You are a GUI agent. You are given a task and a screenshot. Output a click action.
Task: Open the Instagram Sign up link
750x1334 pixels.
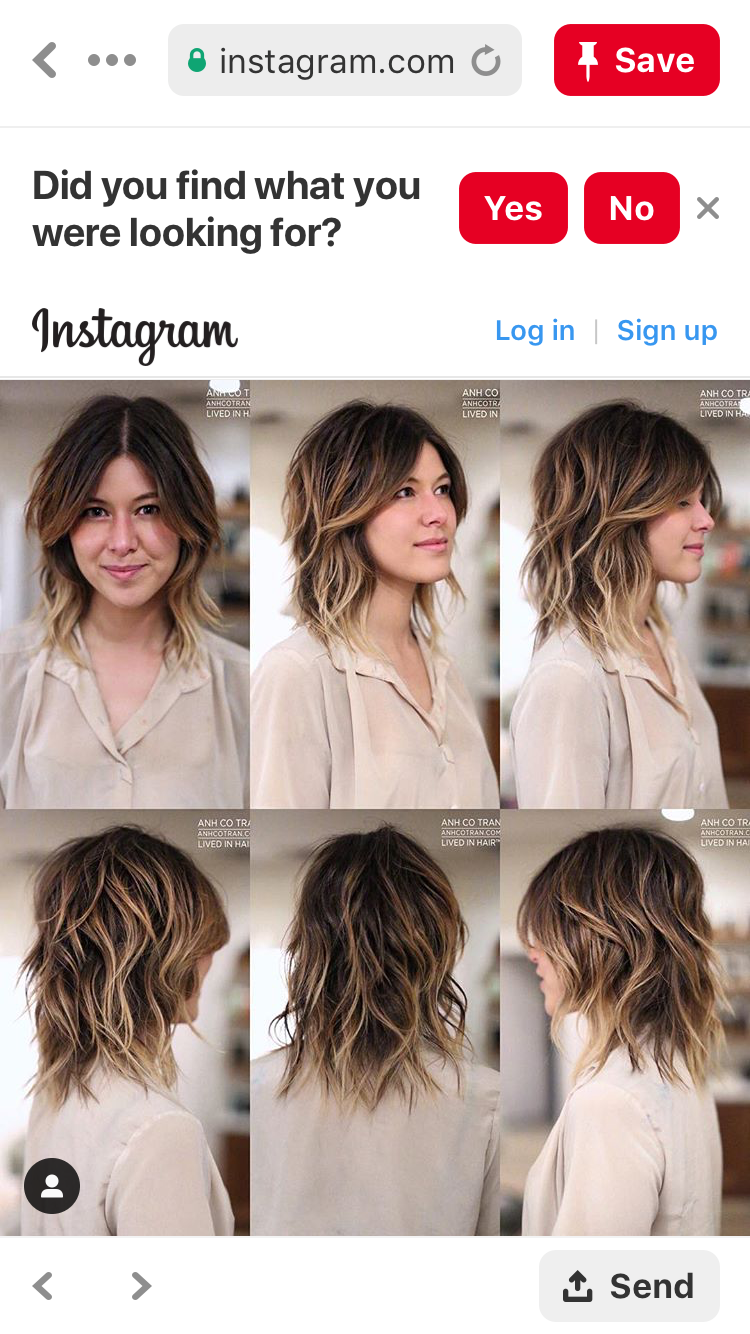[x=667, y=330]
